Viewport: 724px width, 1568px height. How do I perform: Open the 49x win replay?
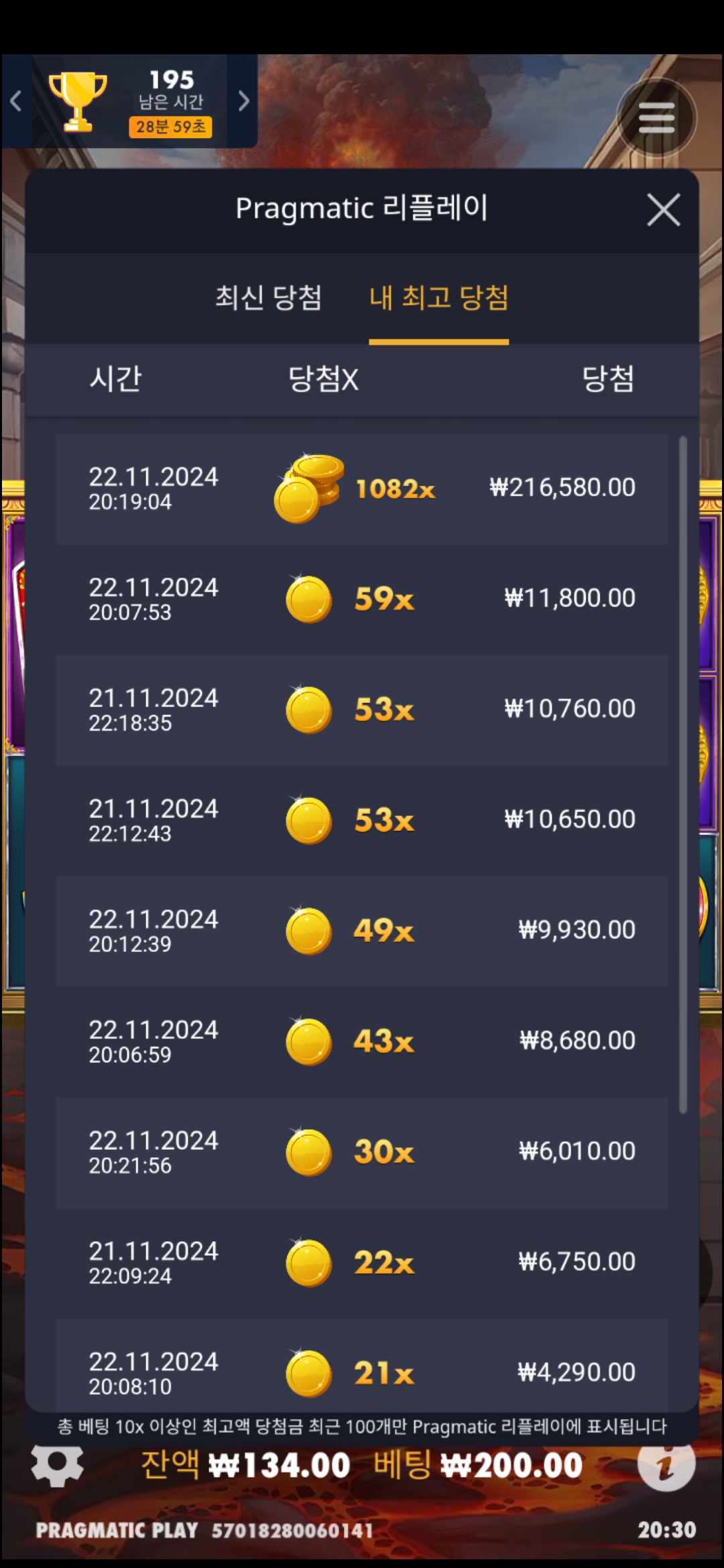(x=362, y=931)
